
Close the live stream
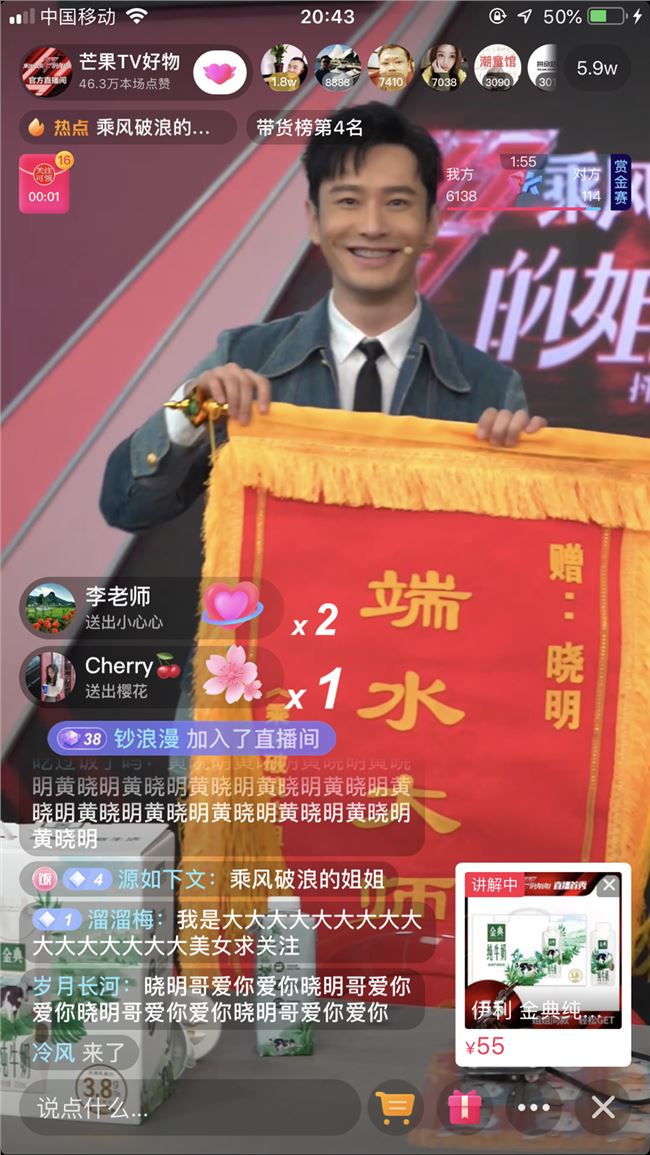point(603,1107)
